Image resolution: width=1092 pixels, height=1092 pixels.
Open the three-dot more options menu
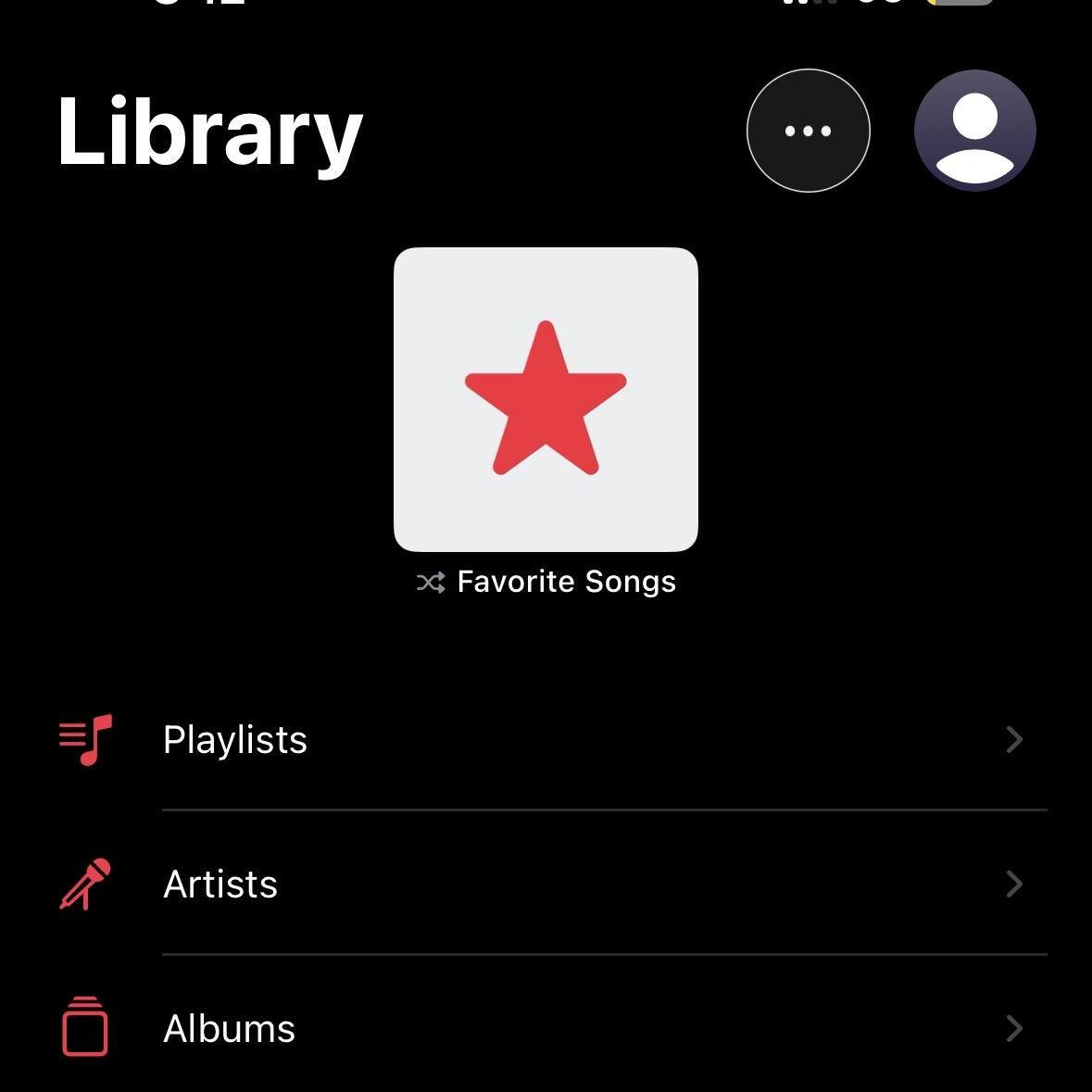tap(808, 131)
